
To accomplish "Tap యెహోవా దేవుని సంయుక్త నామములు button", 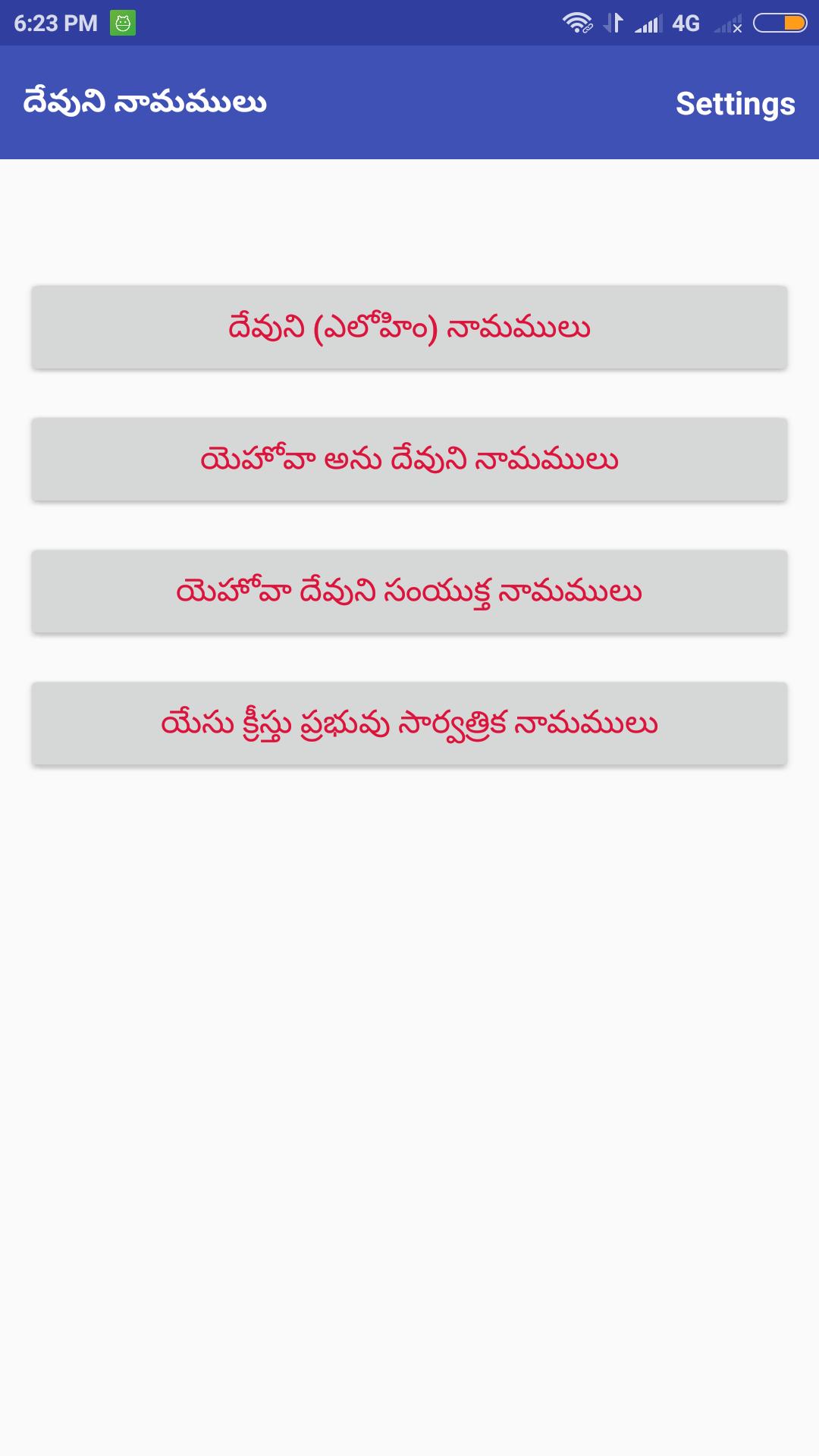I will tap(409, 591).
